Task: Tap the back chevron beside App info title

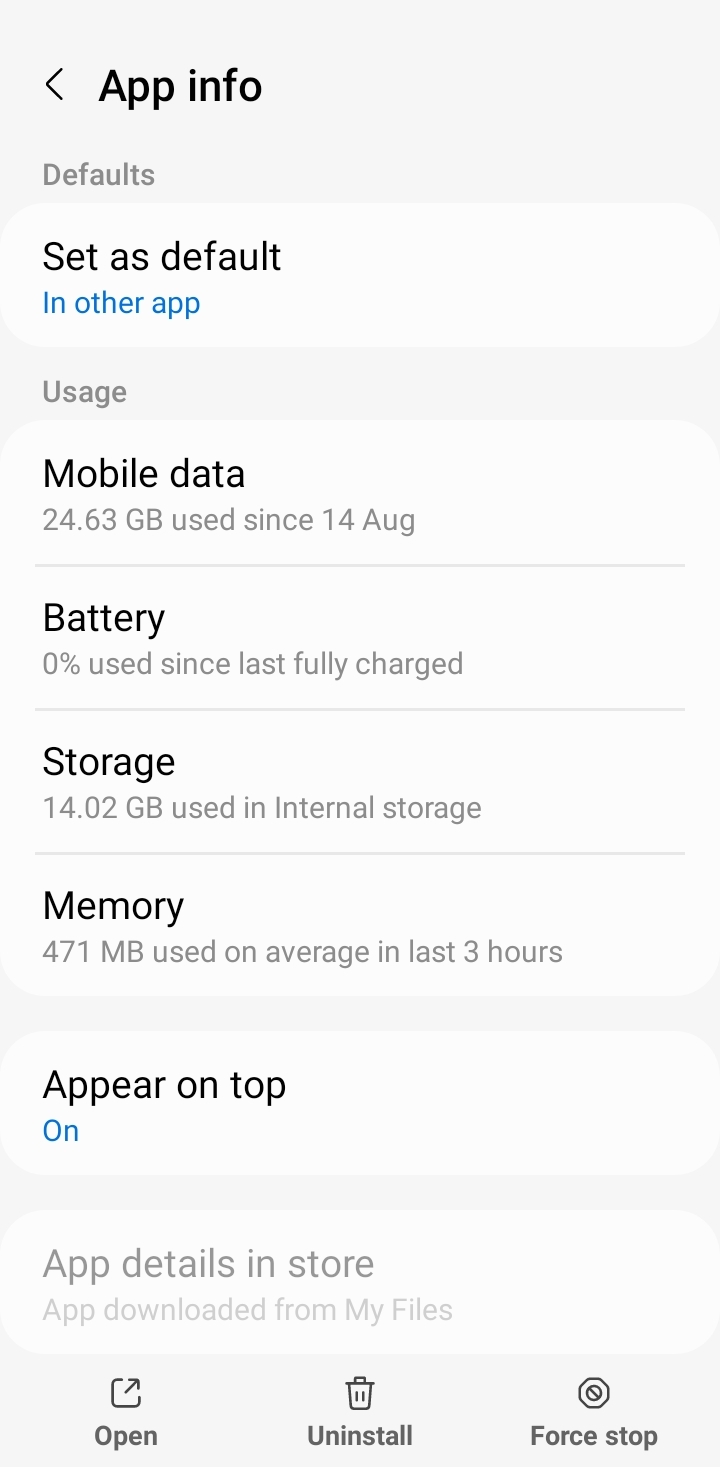Action: [55, 85]
